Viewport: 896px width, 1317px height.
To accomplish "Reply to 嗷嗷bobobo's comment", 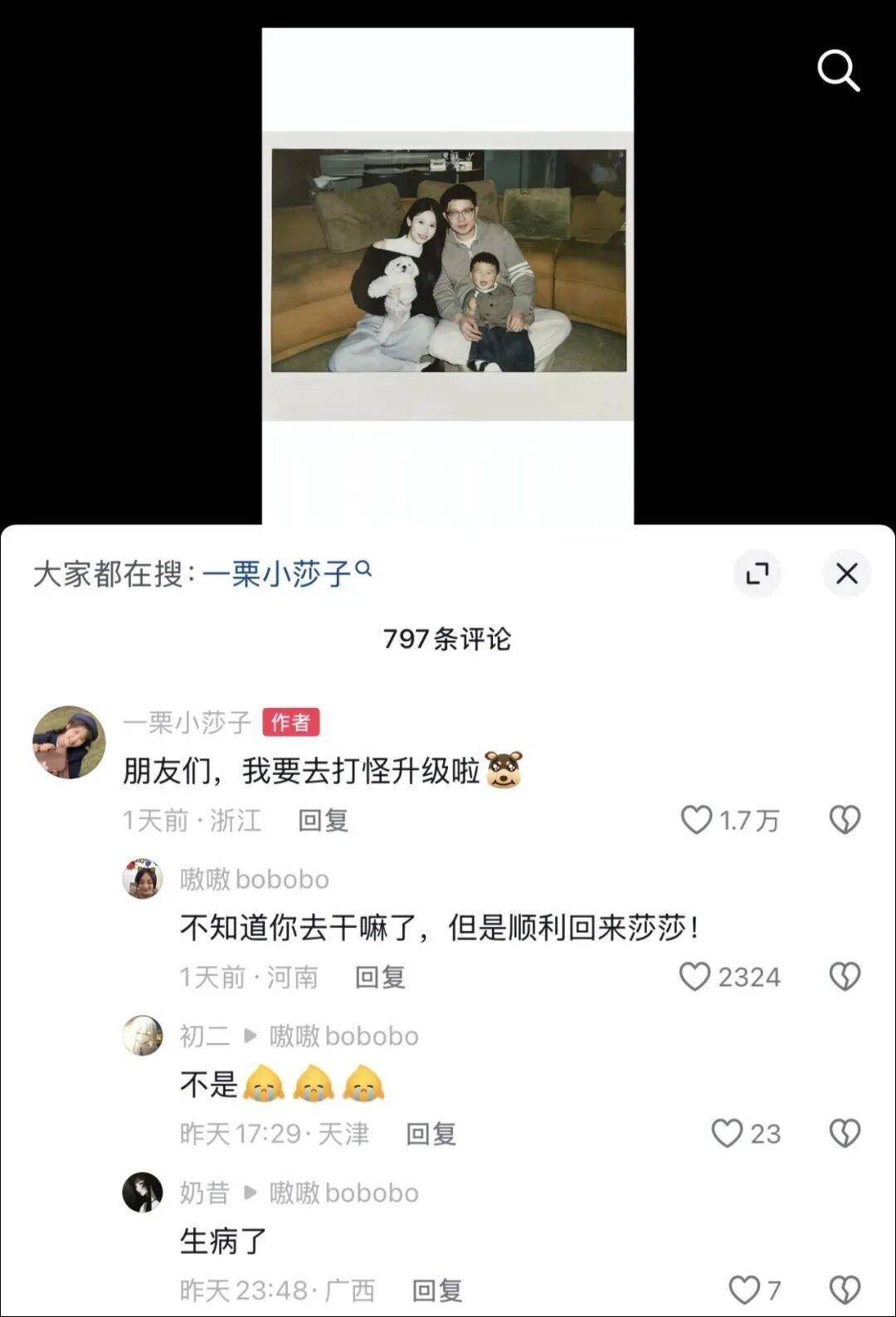I will pyautogui.click(x=380, y=978).
